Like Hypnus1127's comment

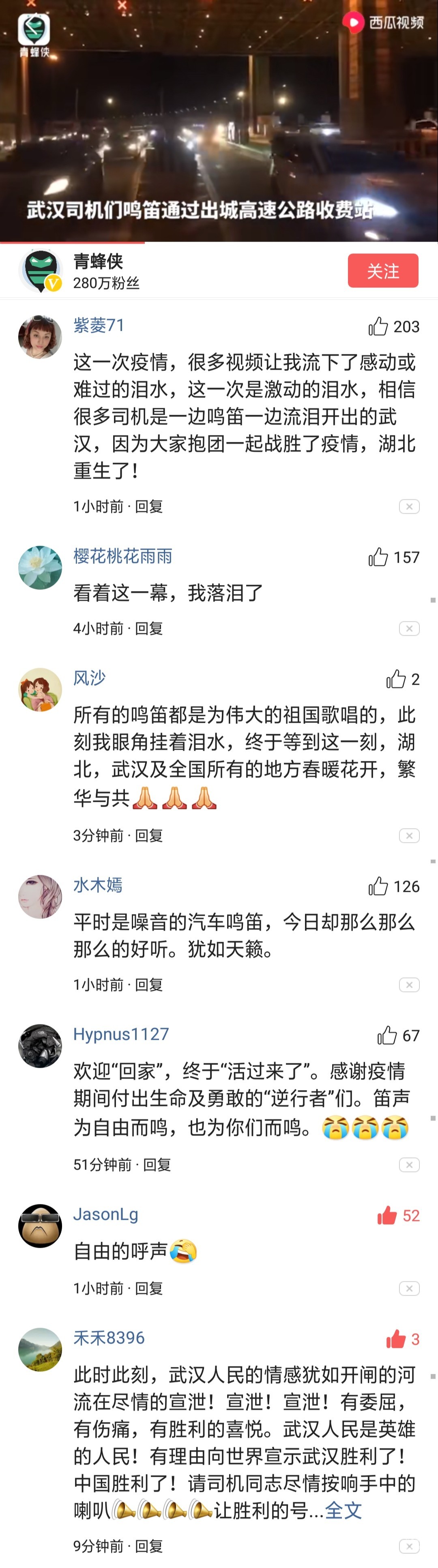coord(387,1035)
